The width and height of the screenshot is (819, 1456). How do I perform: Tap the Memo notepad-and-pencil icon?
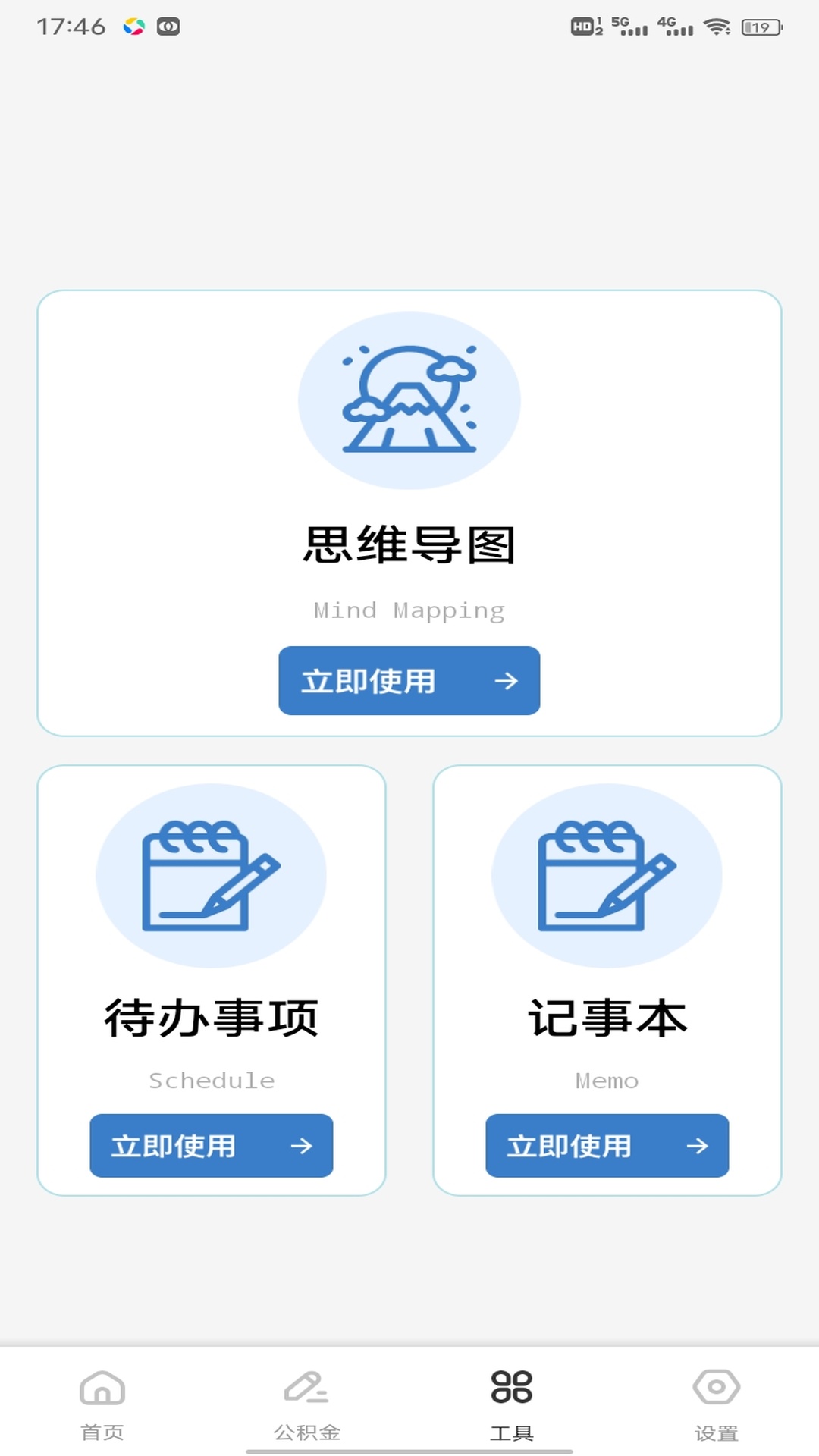607,876
